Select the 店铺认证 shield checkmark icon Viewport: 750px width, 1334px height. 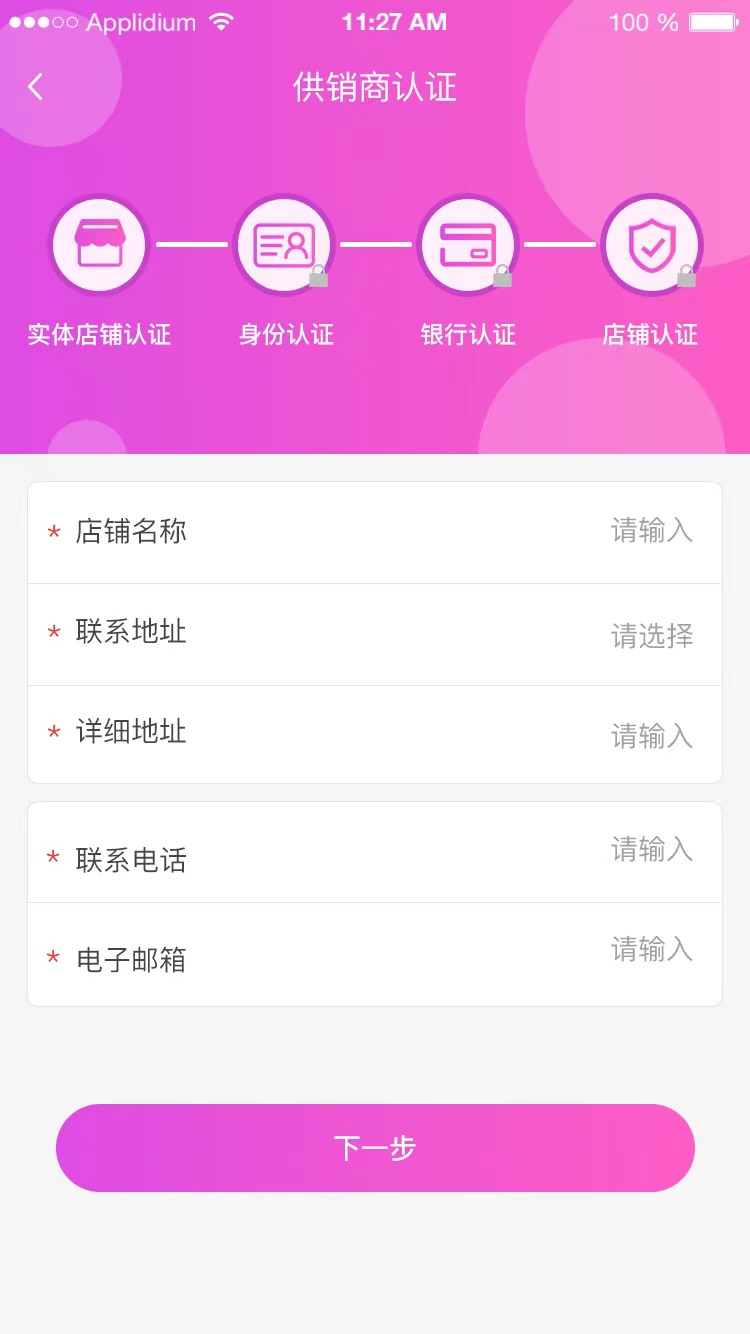click(x=651, y=244)
